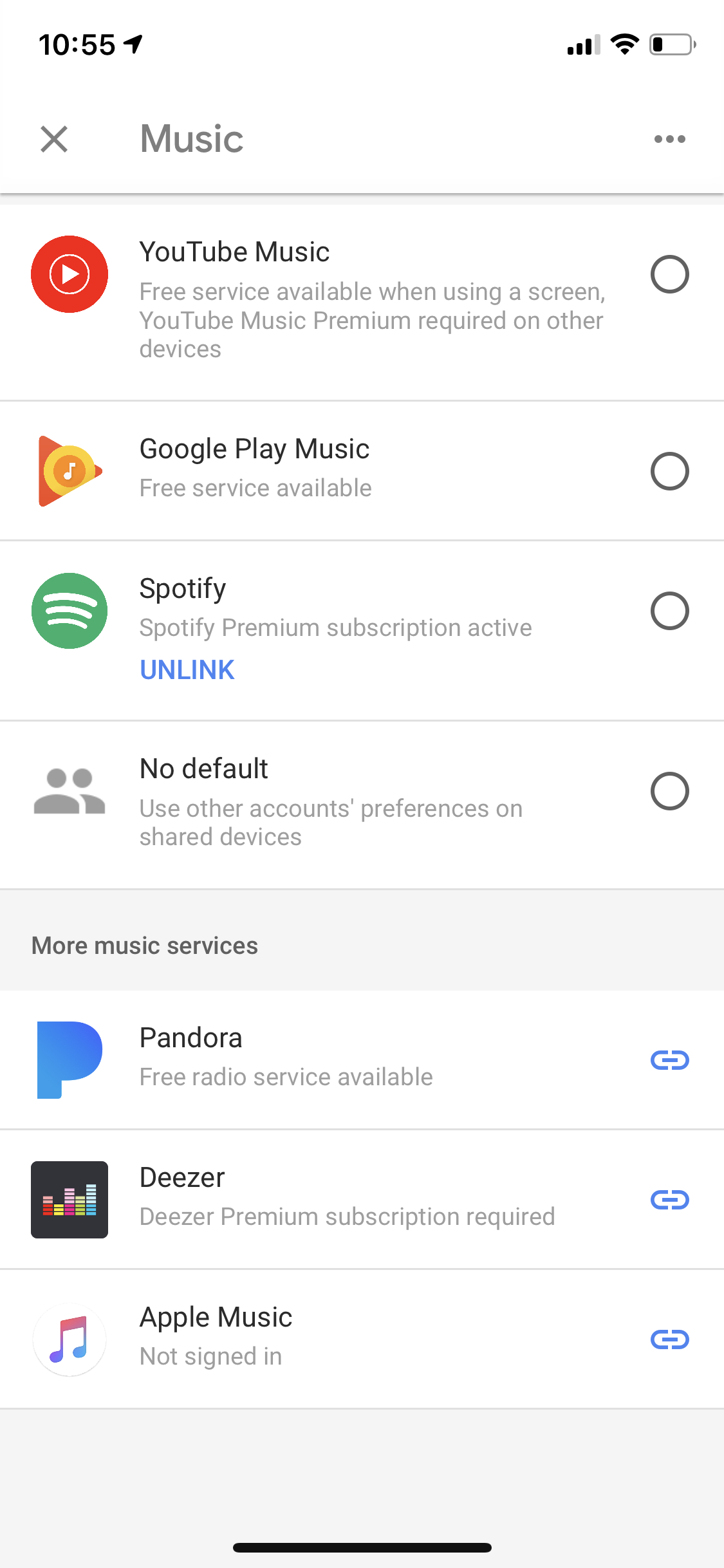
Task: Click the Apple Music icon
Action: 69,1339
